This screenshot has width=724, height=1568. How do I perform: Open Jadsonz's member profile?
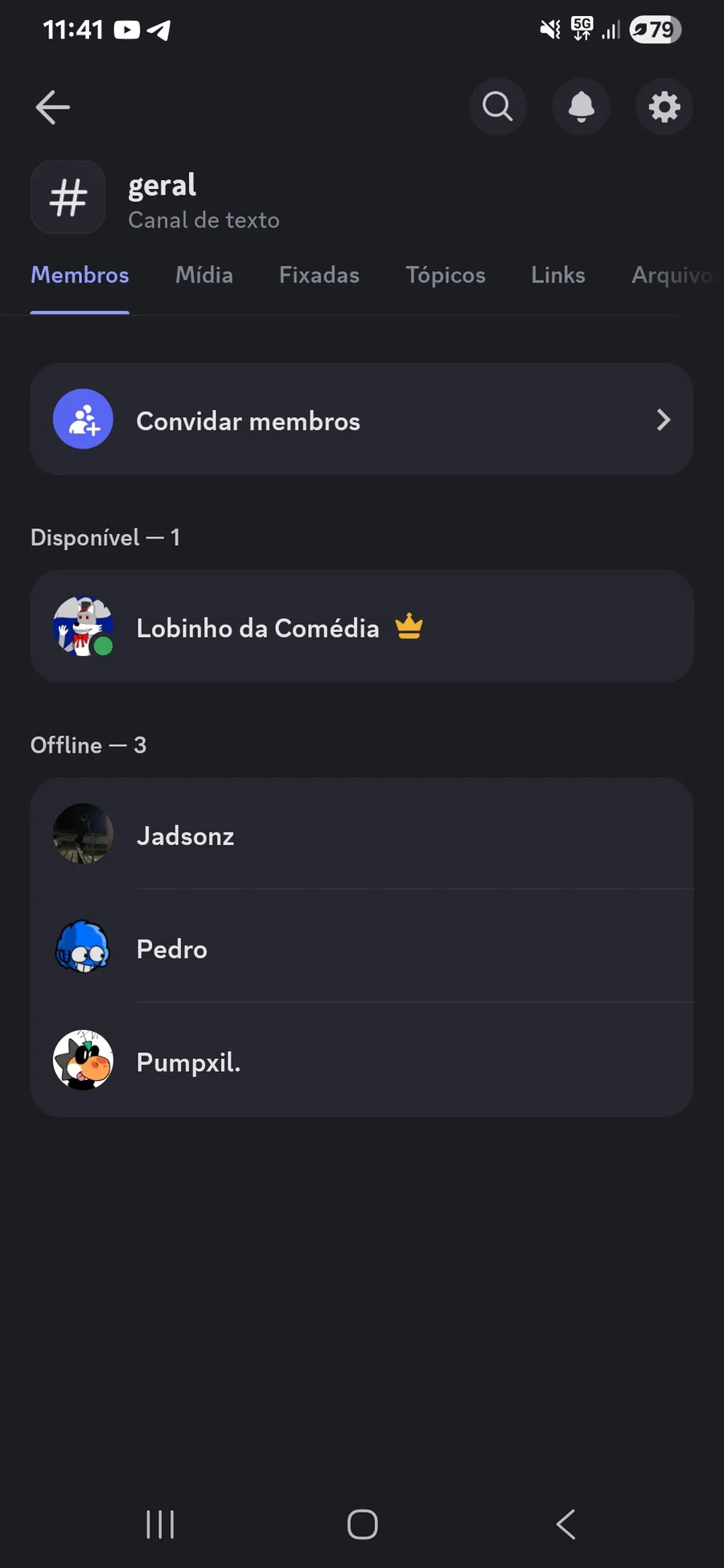pos(362,835)
